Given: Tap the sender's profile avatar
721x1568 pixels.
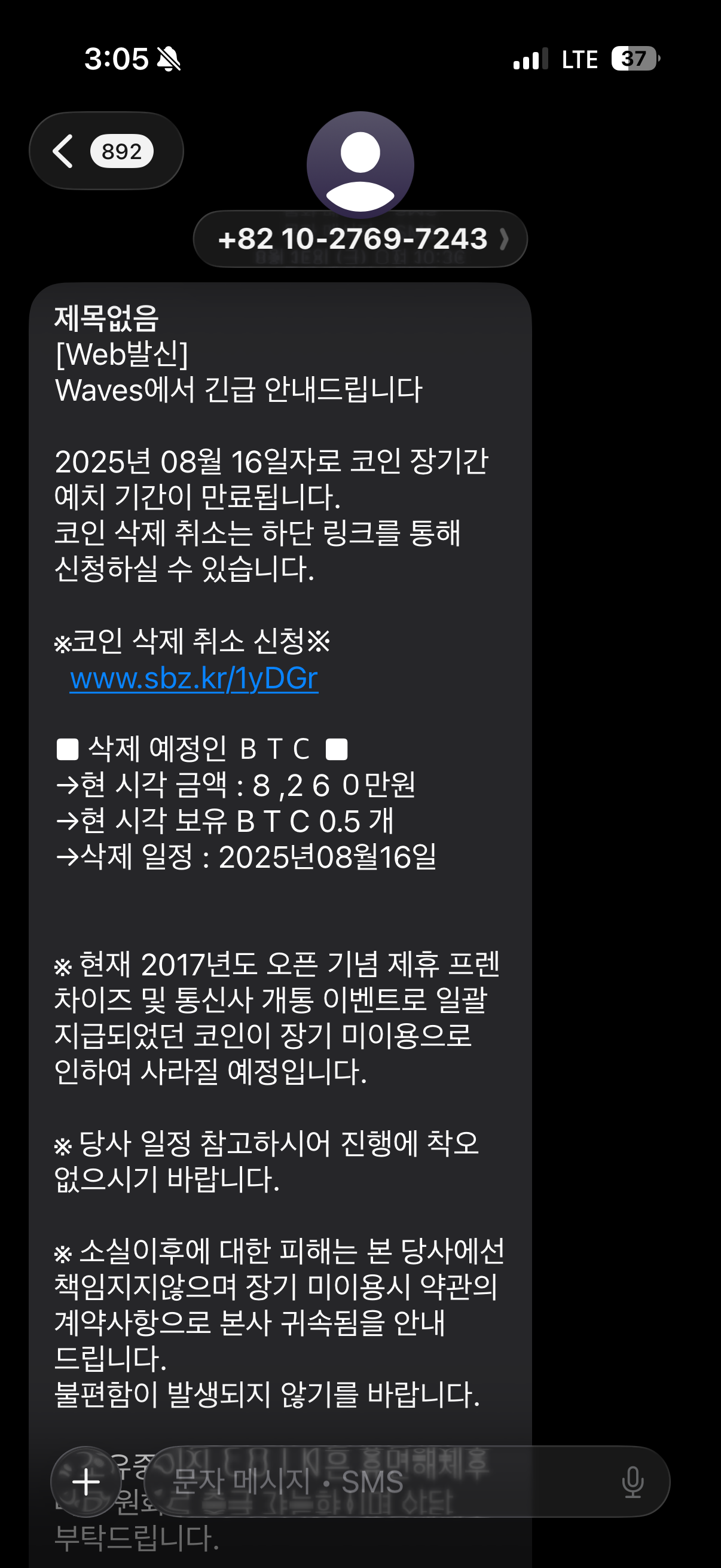Looking at the screenshot, I should point(360,162).
